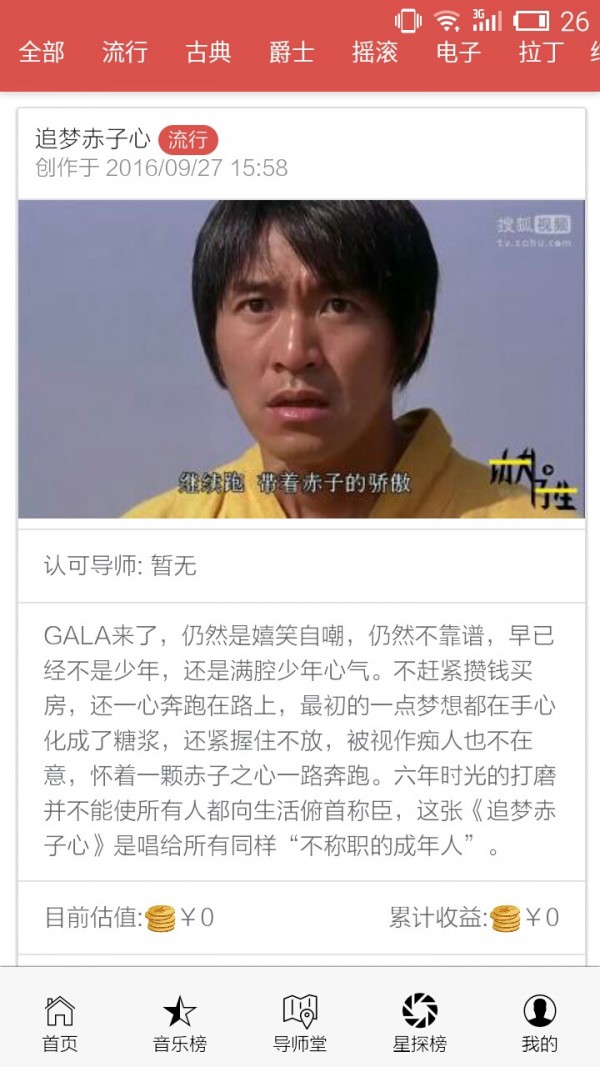Switch to the 电子 genre tab
The width and height of the screenshot is (600, 1067).
click(459, 53)
